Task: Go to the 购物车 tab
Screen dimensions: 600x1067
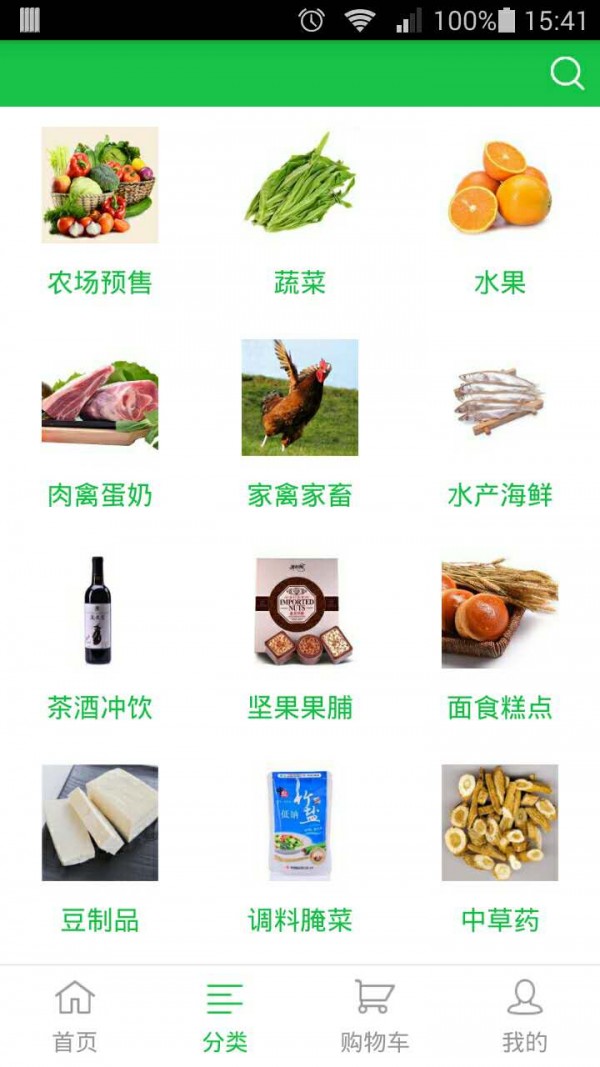Action: pyautogui.click(x=374, y=1015)
